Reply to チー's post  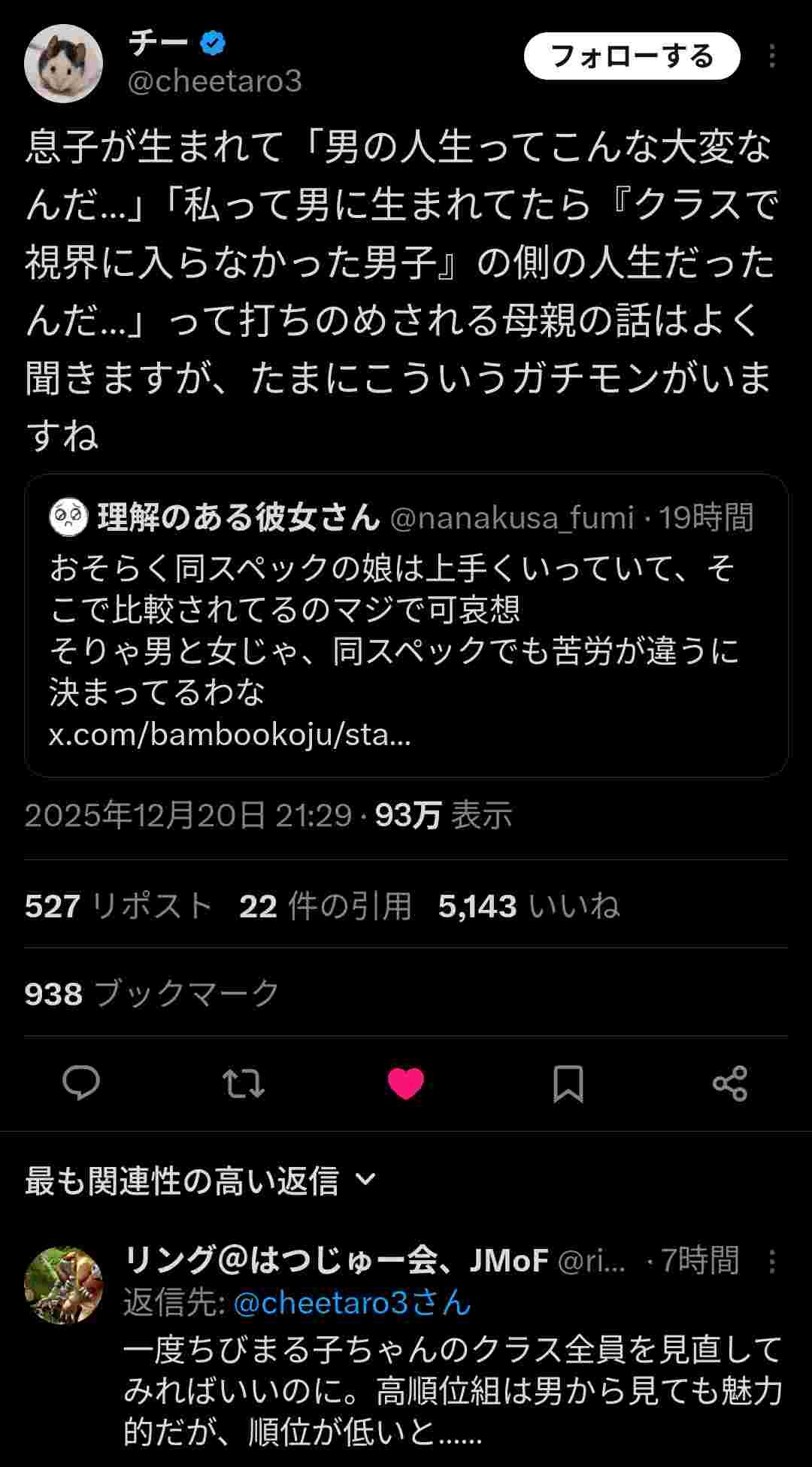pos(81,1084)
